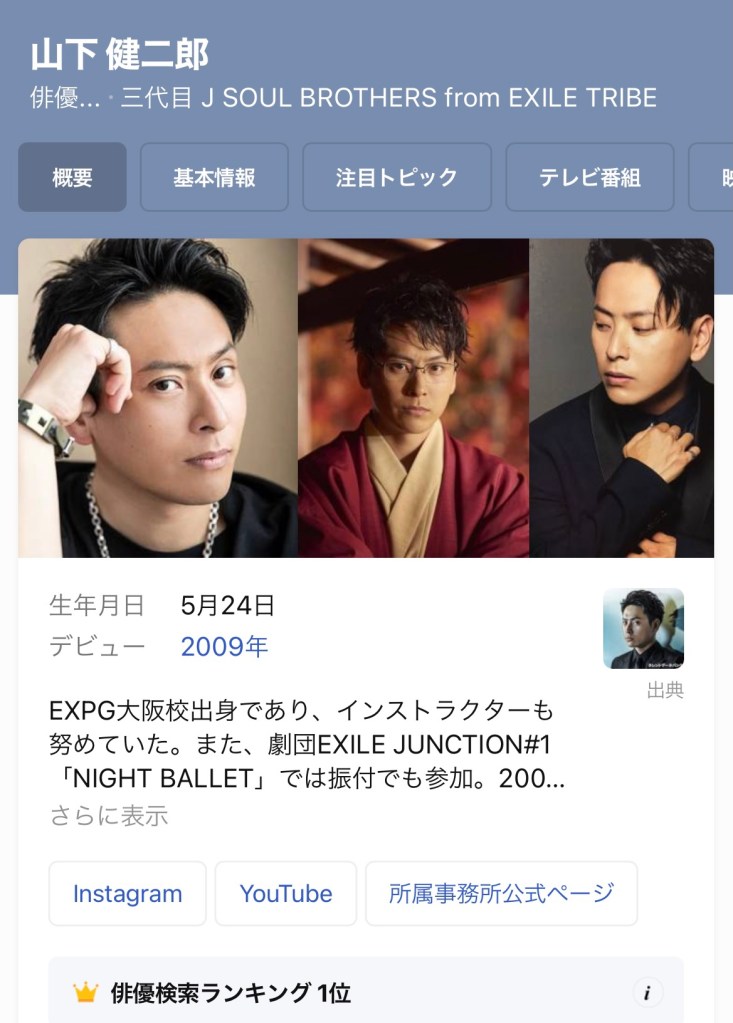Select the テレビ番組 tab
Viewport: 733px width, 1023px height.
click(589, 177)
